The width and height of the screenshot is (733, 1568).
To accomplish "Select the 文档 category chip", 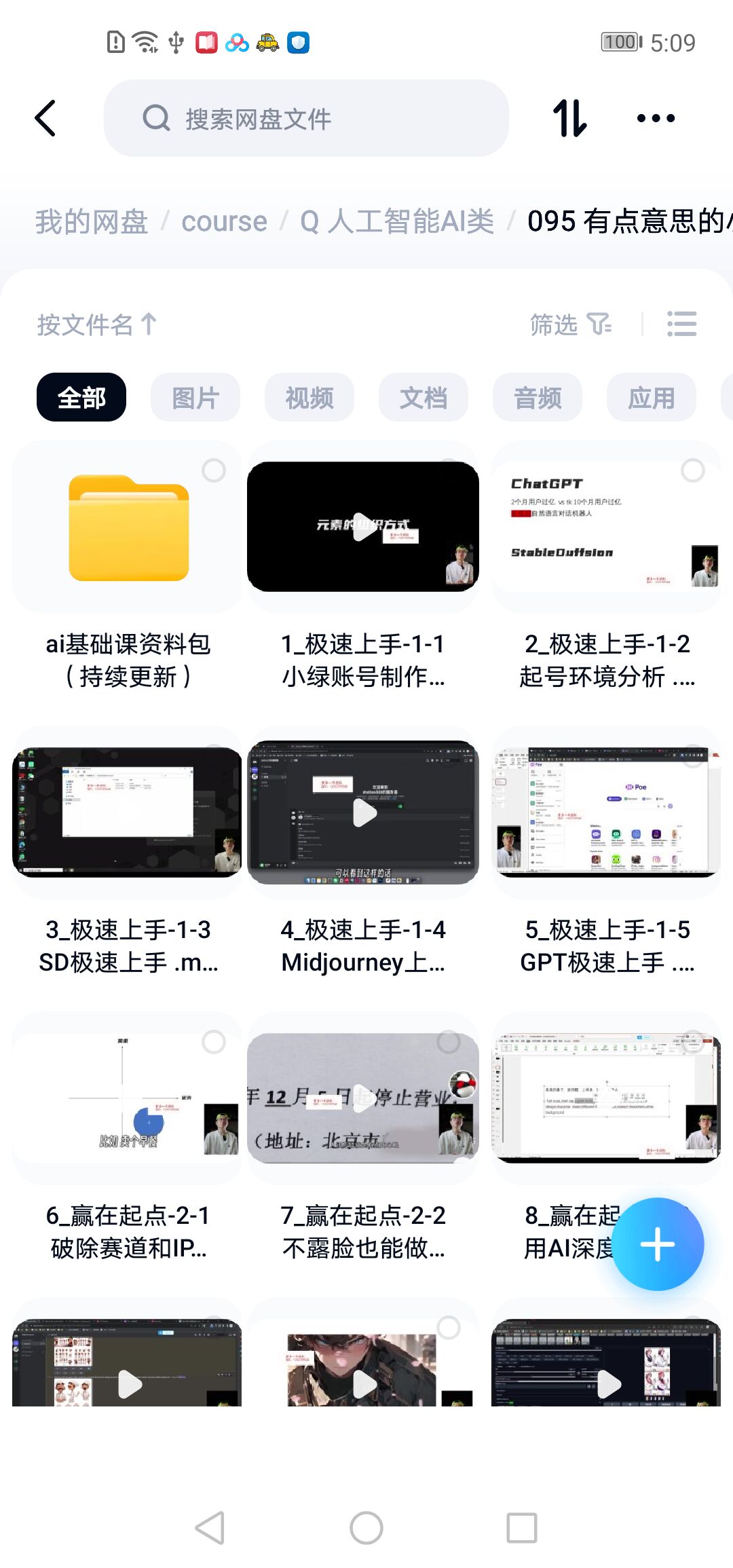I will point(424,398).
